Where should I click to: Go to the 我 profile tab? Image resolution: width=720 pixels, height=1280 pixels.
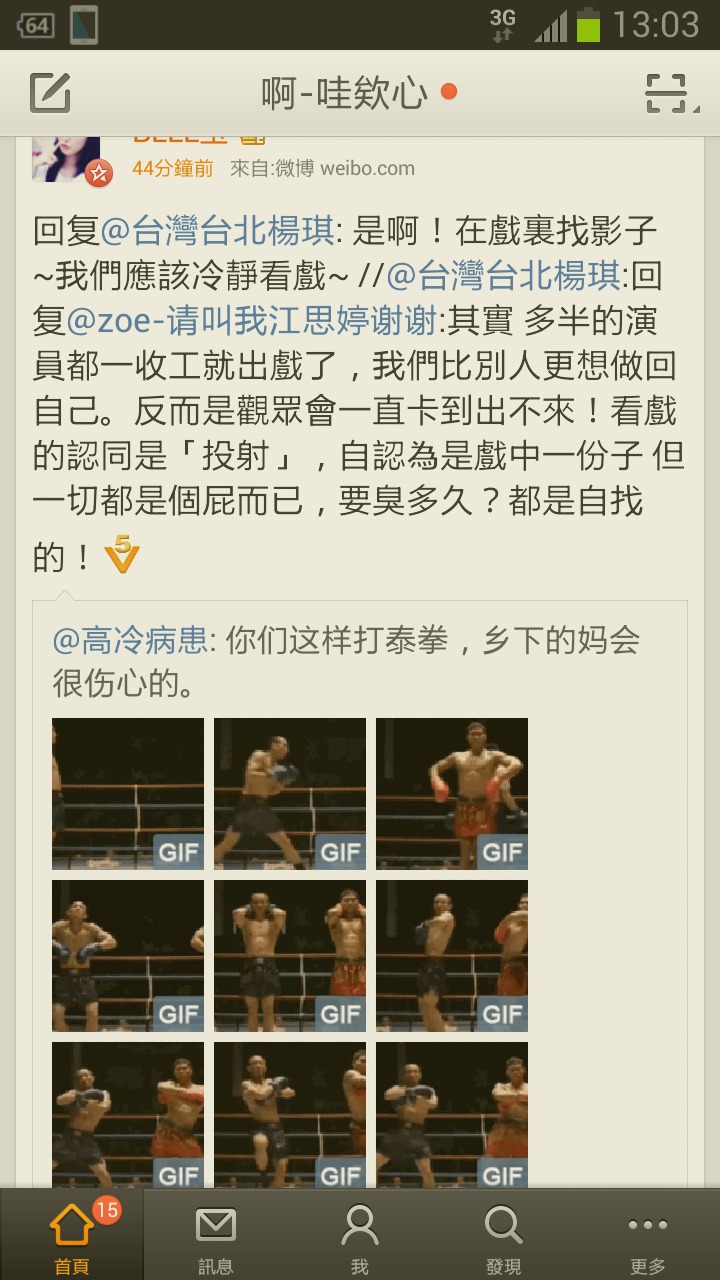pyautogui.click(x=360, y=1236)
